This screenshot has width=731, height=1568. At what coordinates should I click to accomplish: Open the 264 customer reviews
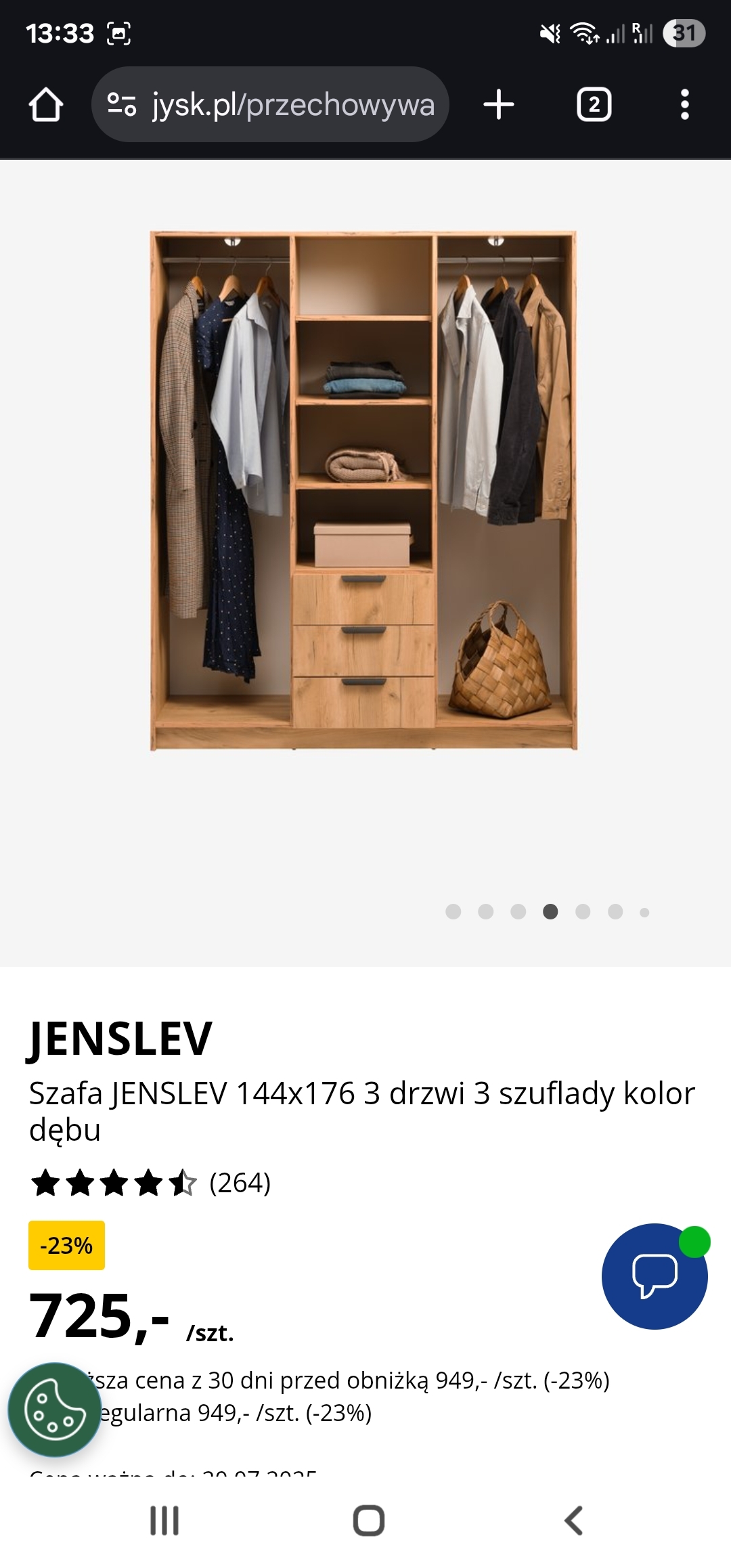point(240,1183)
